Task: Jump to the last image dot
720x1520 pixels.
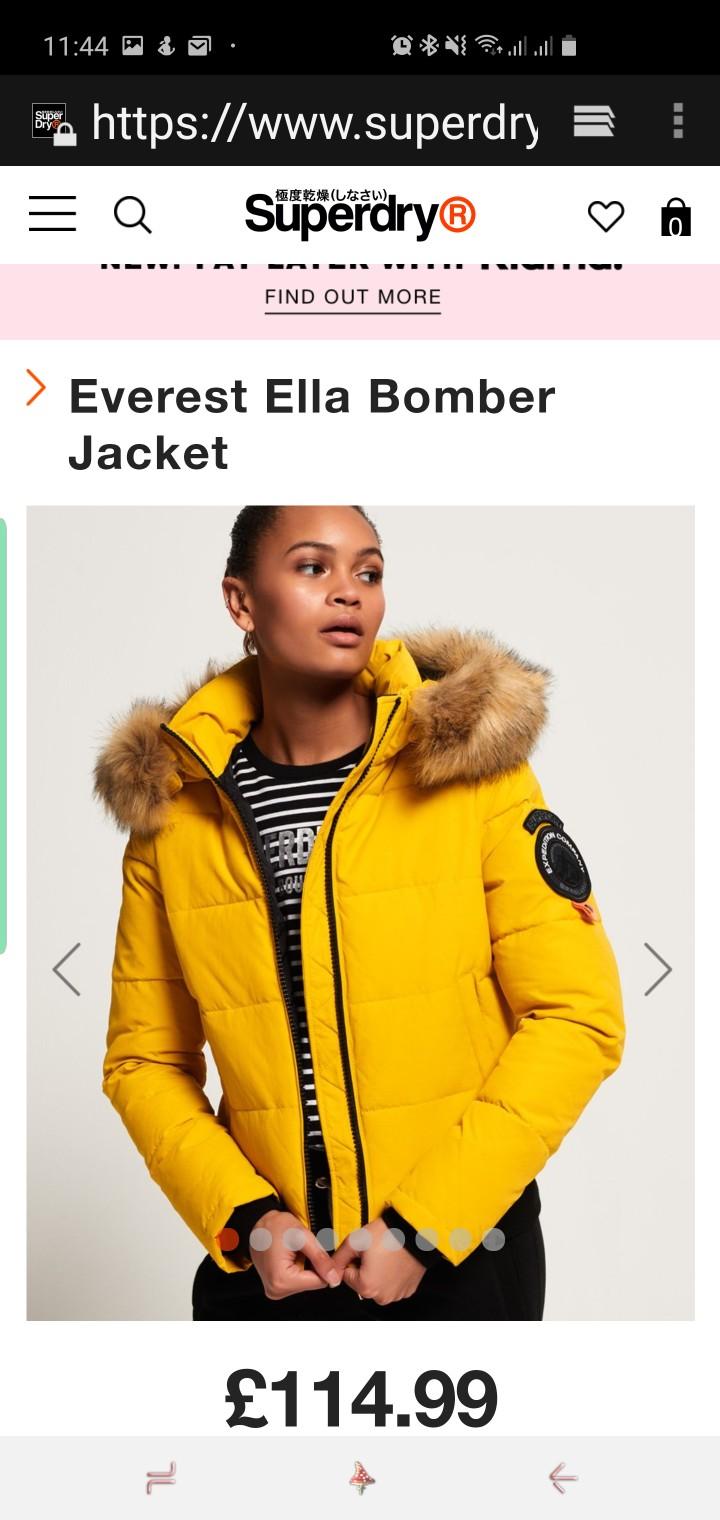Action: tap(493, 1239)
